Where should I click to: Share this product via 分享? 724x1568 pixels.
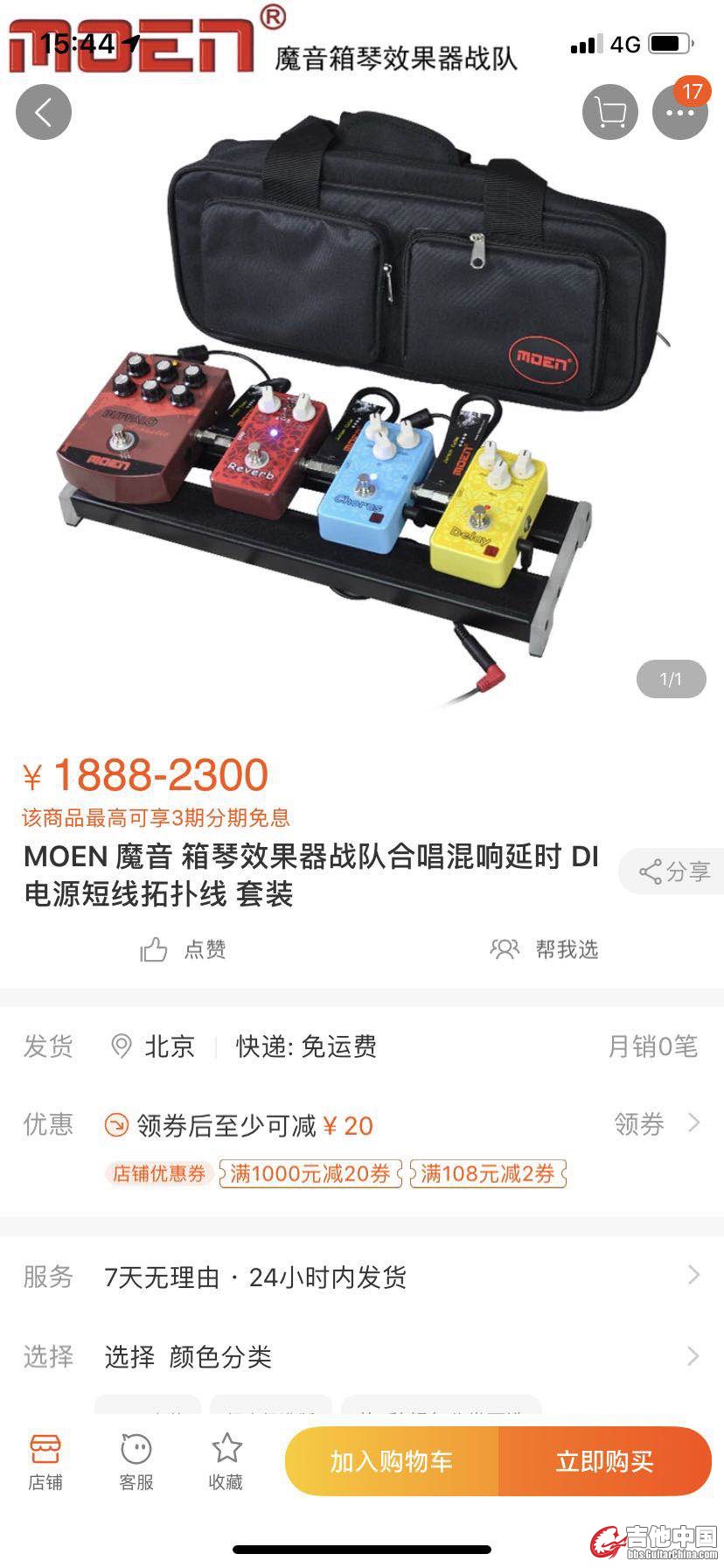point(674,871)
